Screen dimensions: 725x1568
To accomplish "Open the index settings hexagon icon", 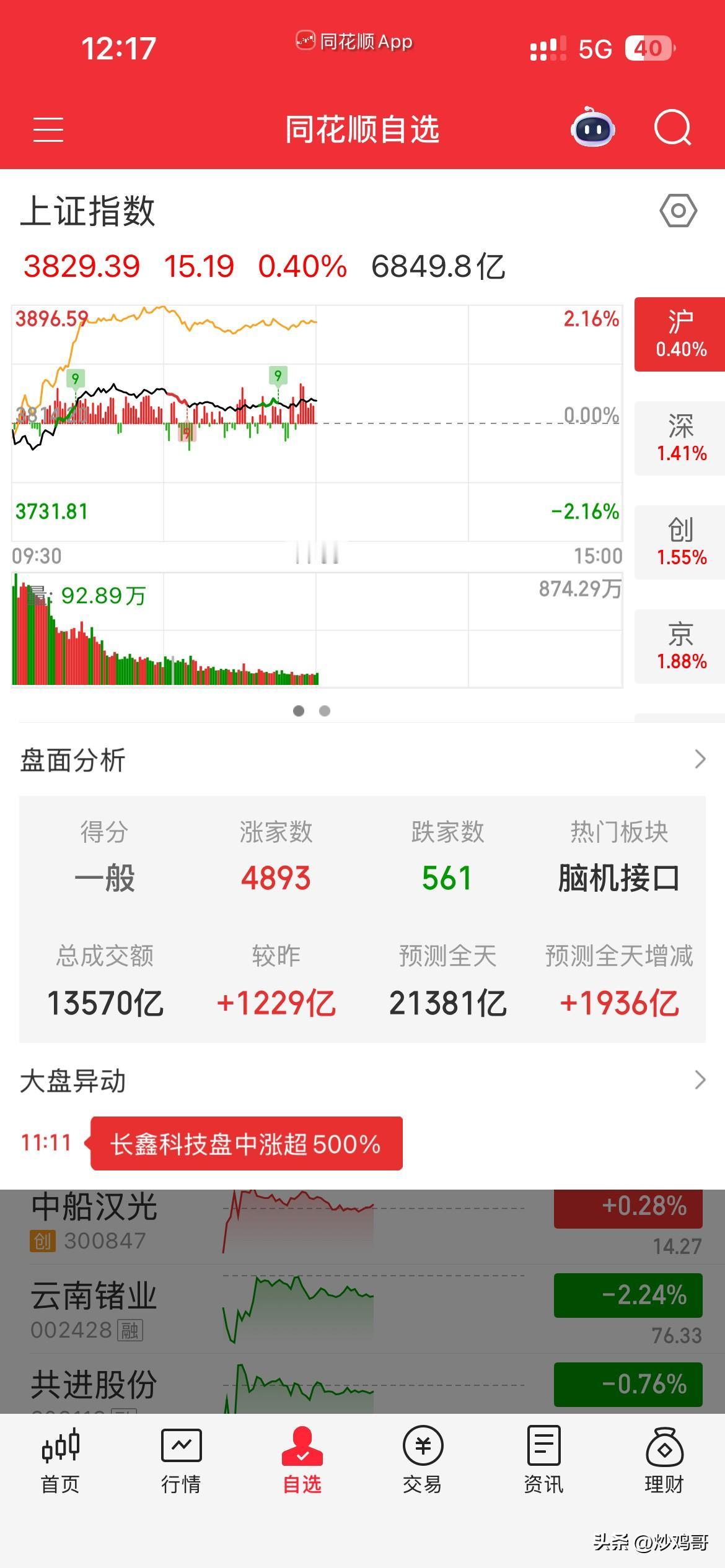I will tap(679, 211).
